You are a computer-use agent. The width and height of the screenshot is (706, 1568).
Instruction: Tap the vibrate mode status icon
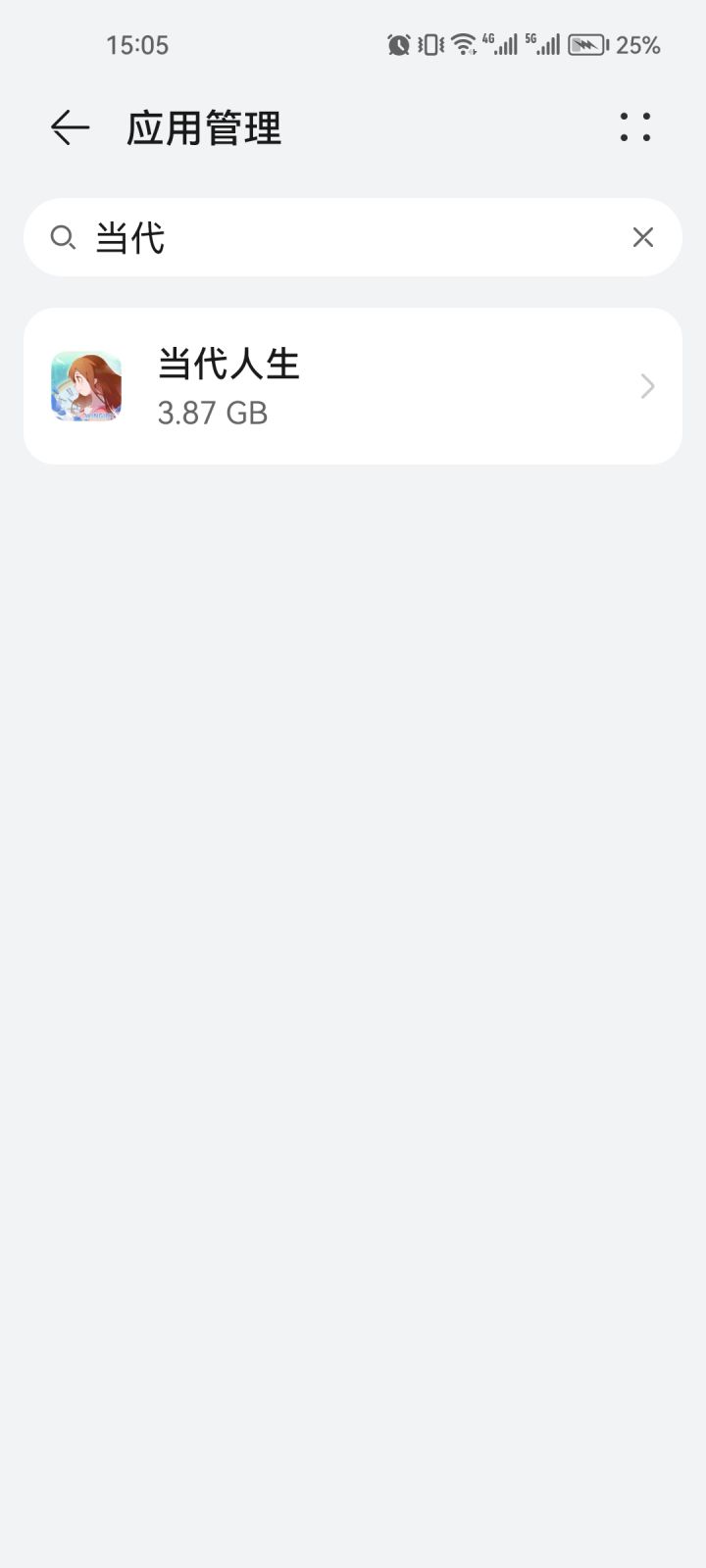click(429, 44)
